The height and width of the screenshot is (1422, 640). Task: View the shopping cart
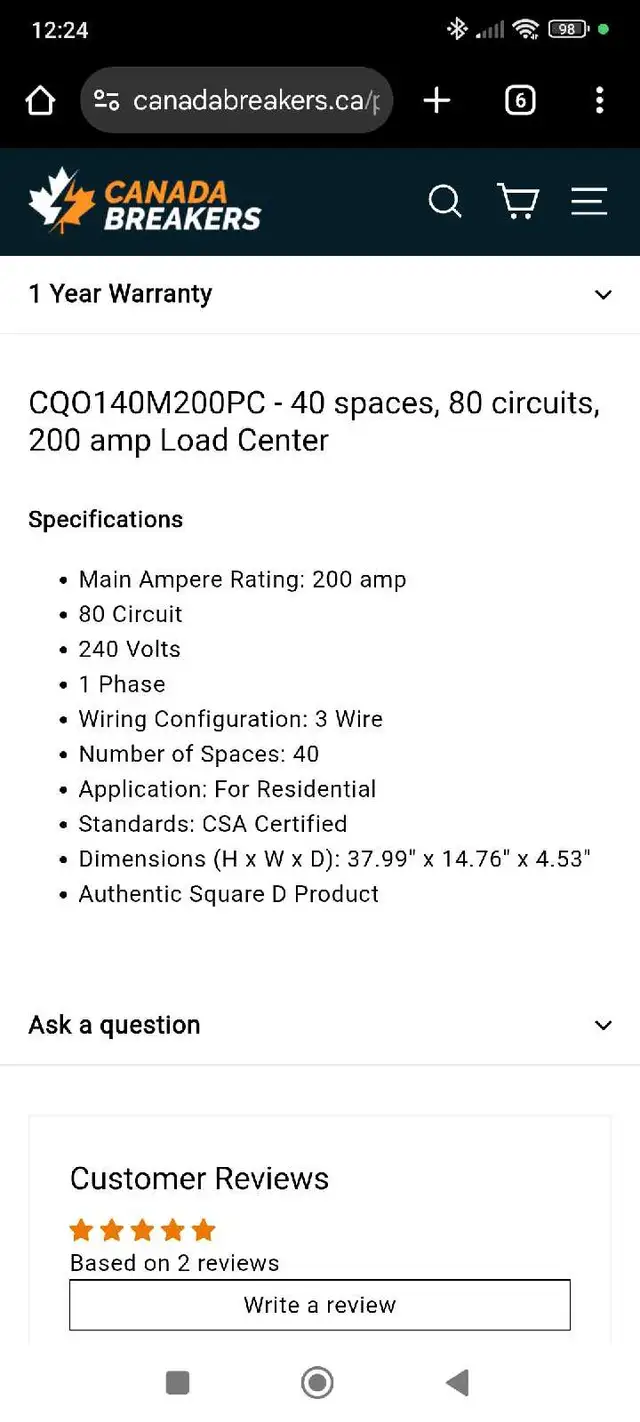(x=518, y=202)
